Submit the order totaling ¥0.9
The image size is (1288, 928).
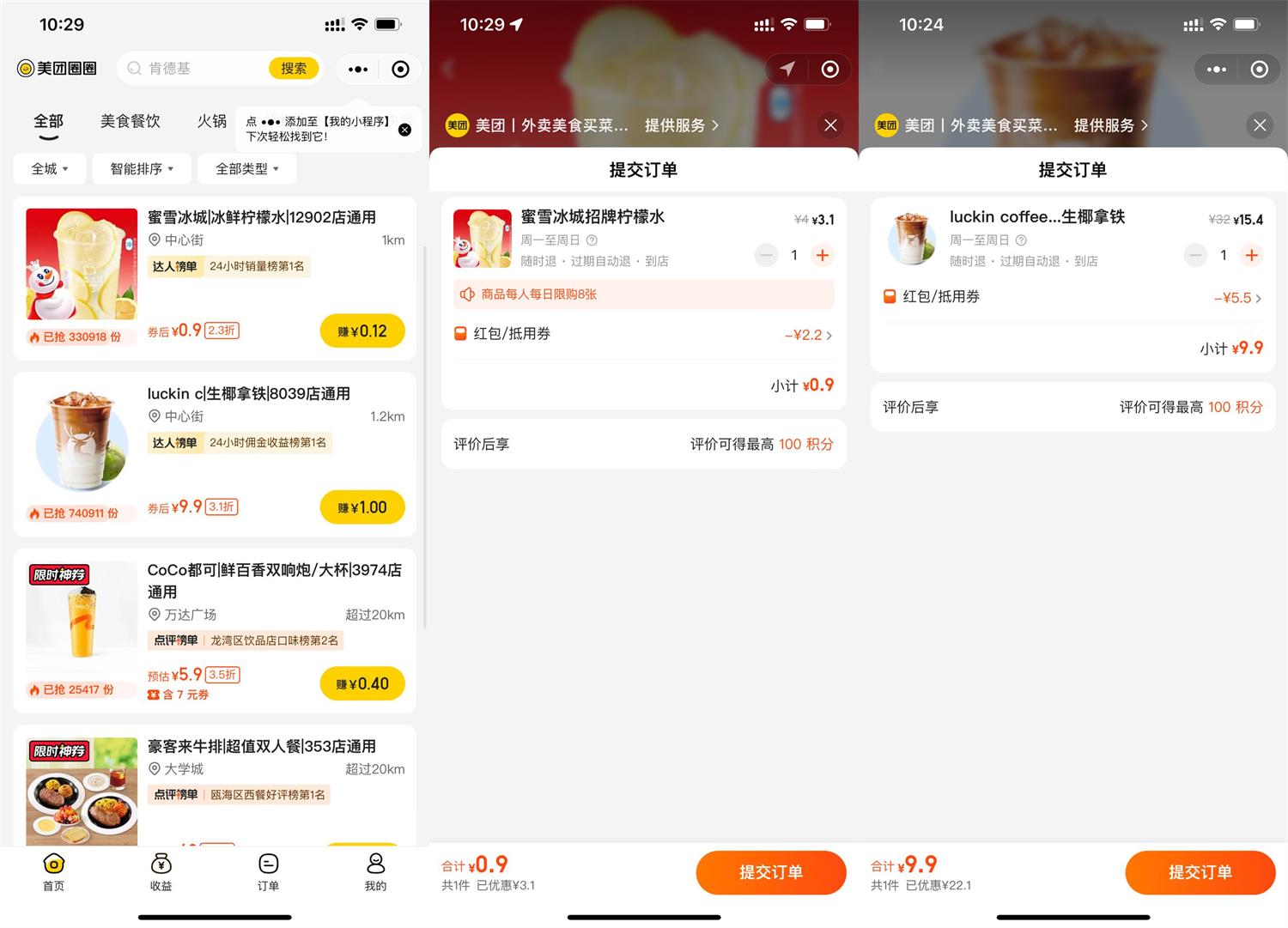point(770,872)
